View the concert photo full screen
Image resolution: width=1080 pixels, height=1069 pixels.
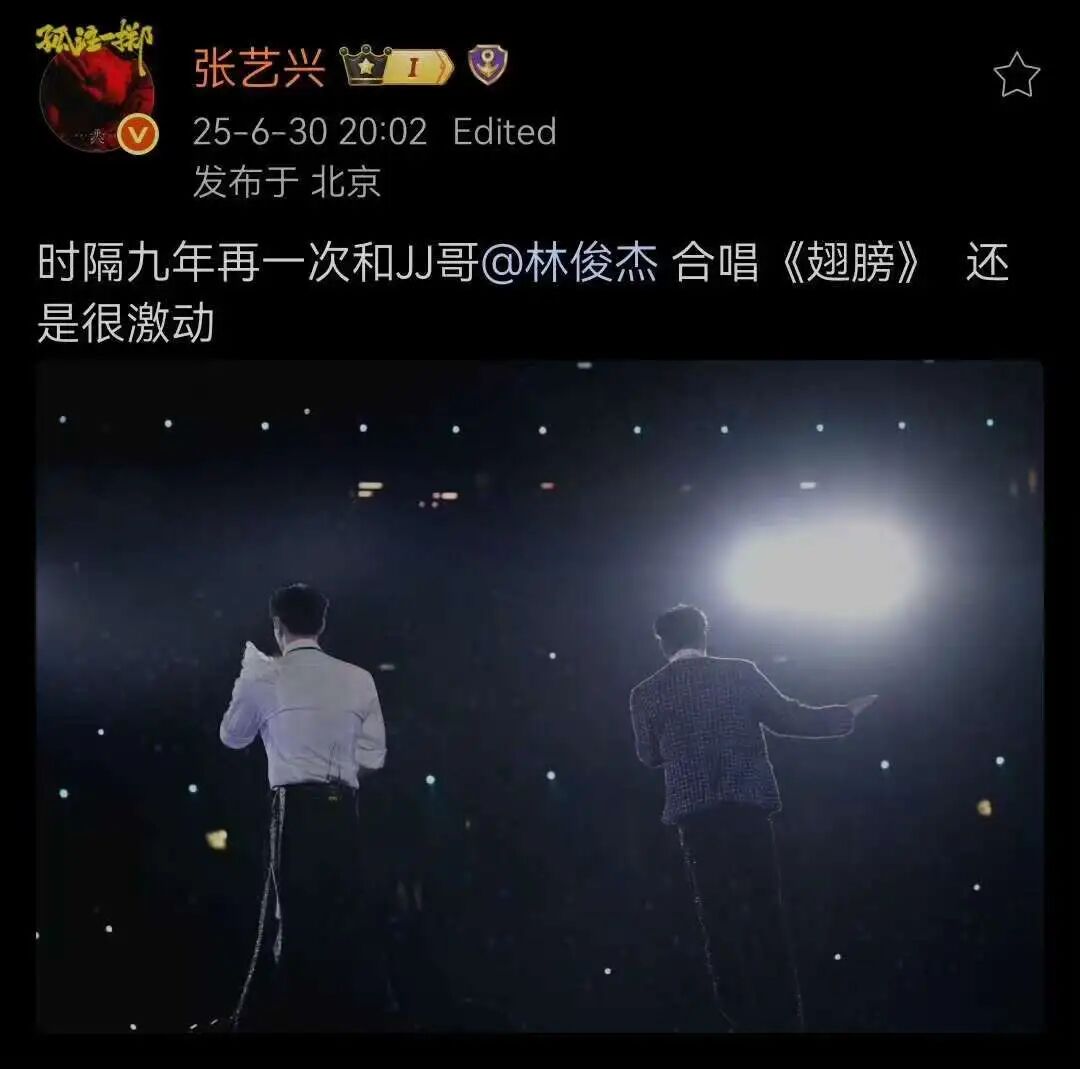click(540, 695)
